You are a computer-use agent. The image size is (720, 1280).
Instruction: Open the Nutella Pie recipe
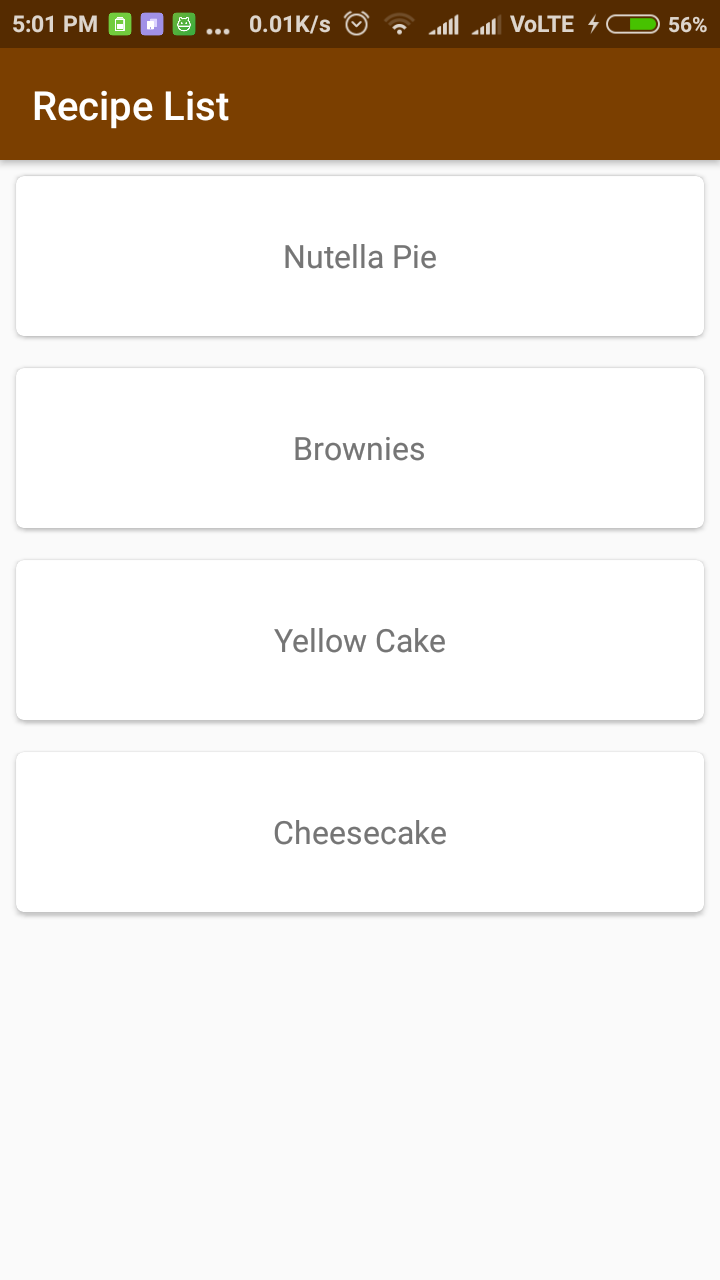pos(360,257)
